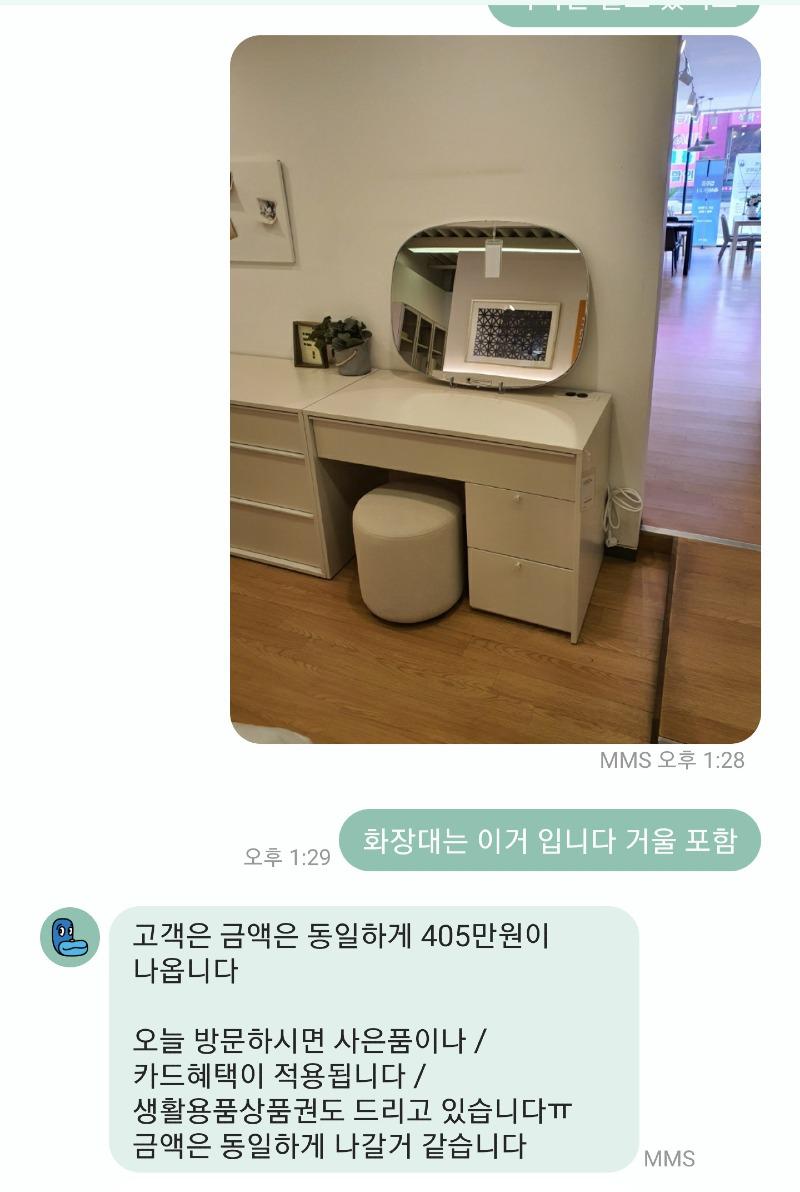The width and height of the screenshot is (800, 1192).
Task: Open the vanity table photo attachment
Action: (495, 390)
